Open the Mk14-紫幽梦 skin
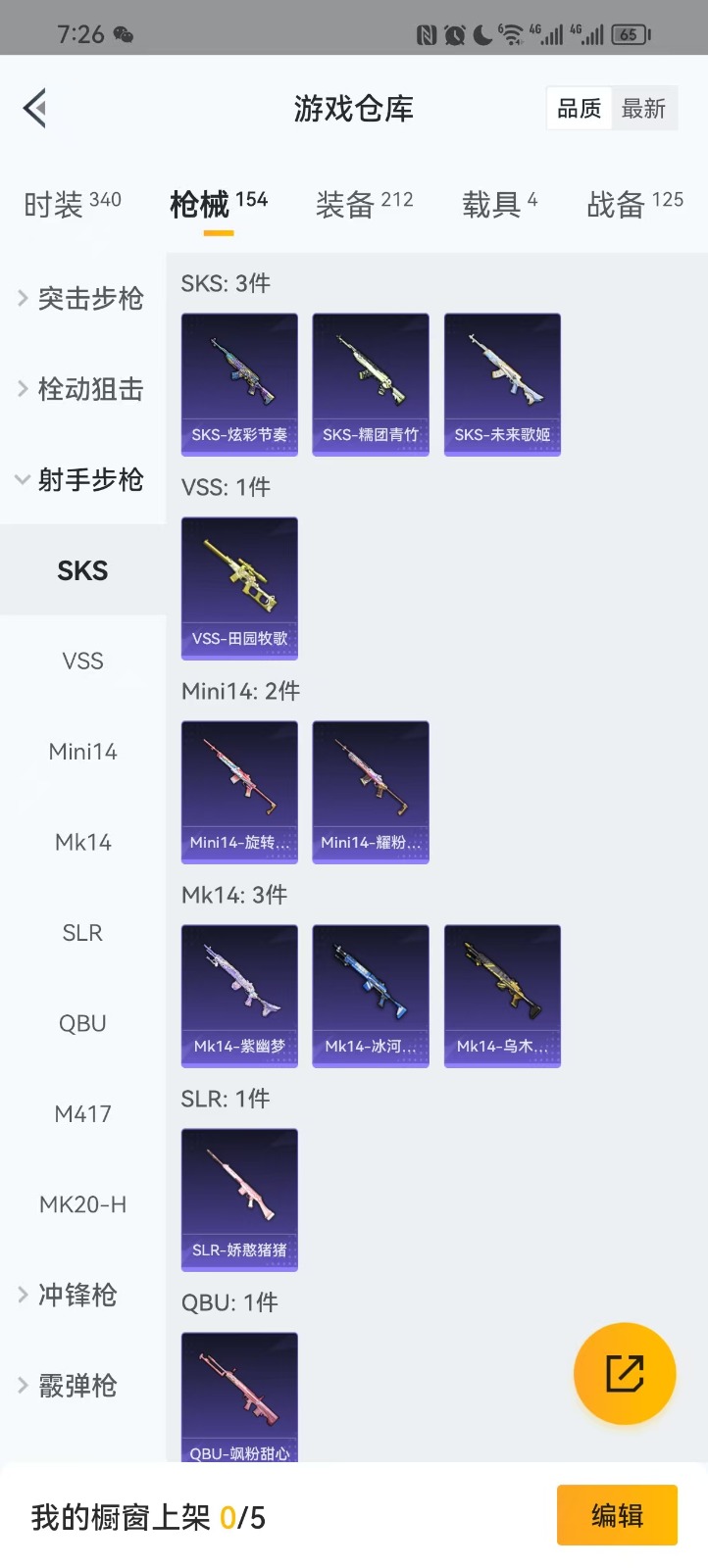The width and height of the screenshot is (708, 1568). pos(239,996)
